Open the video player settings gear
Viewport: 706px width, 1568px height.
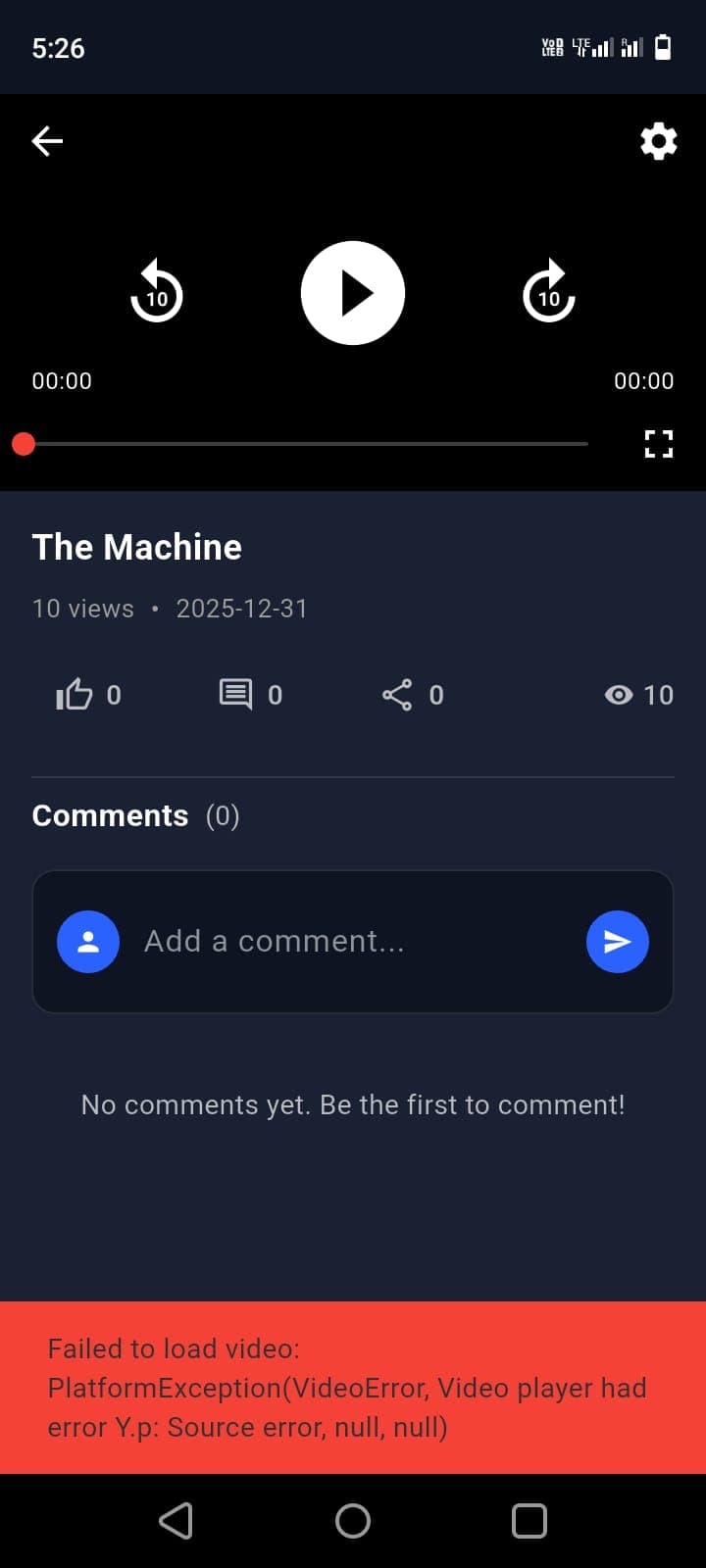coord(658,141)
